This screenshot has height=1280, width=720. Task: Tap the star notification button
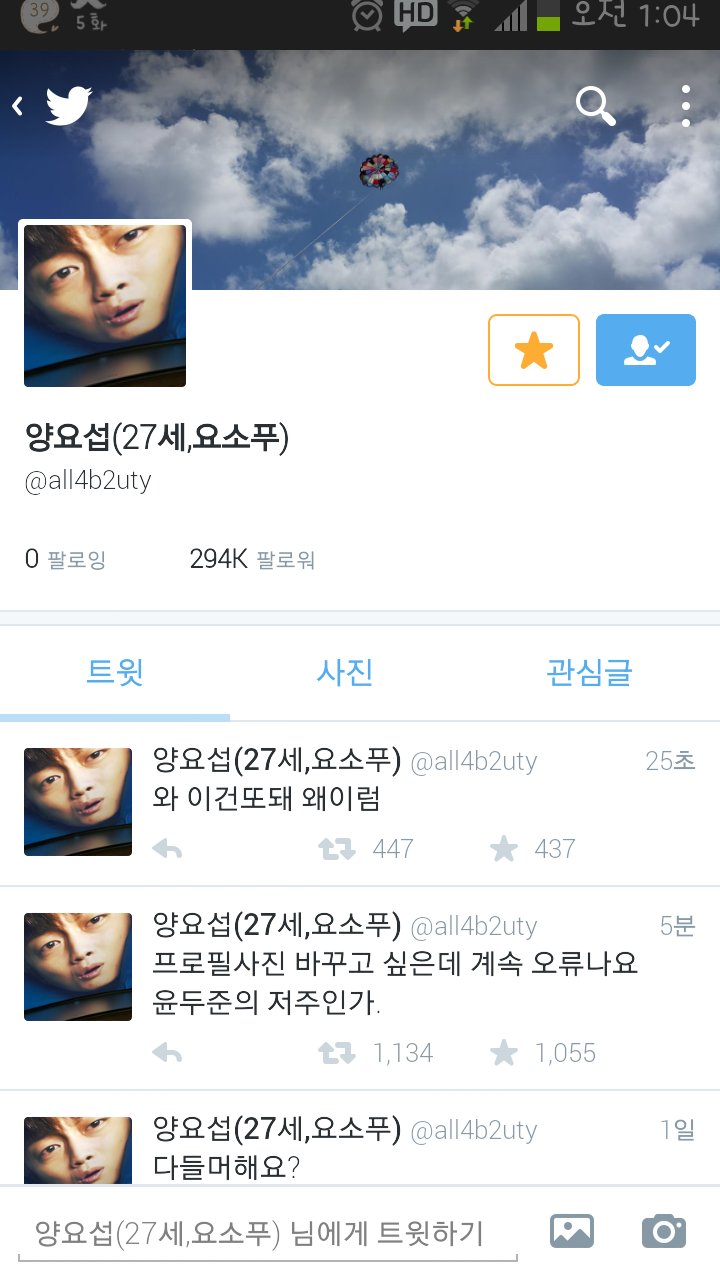coord(534,350)
